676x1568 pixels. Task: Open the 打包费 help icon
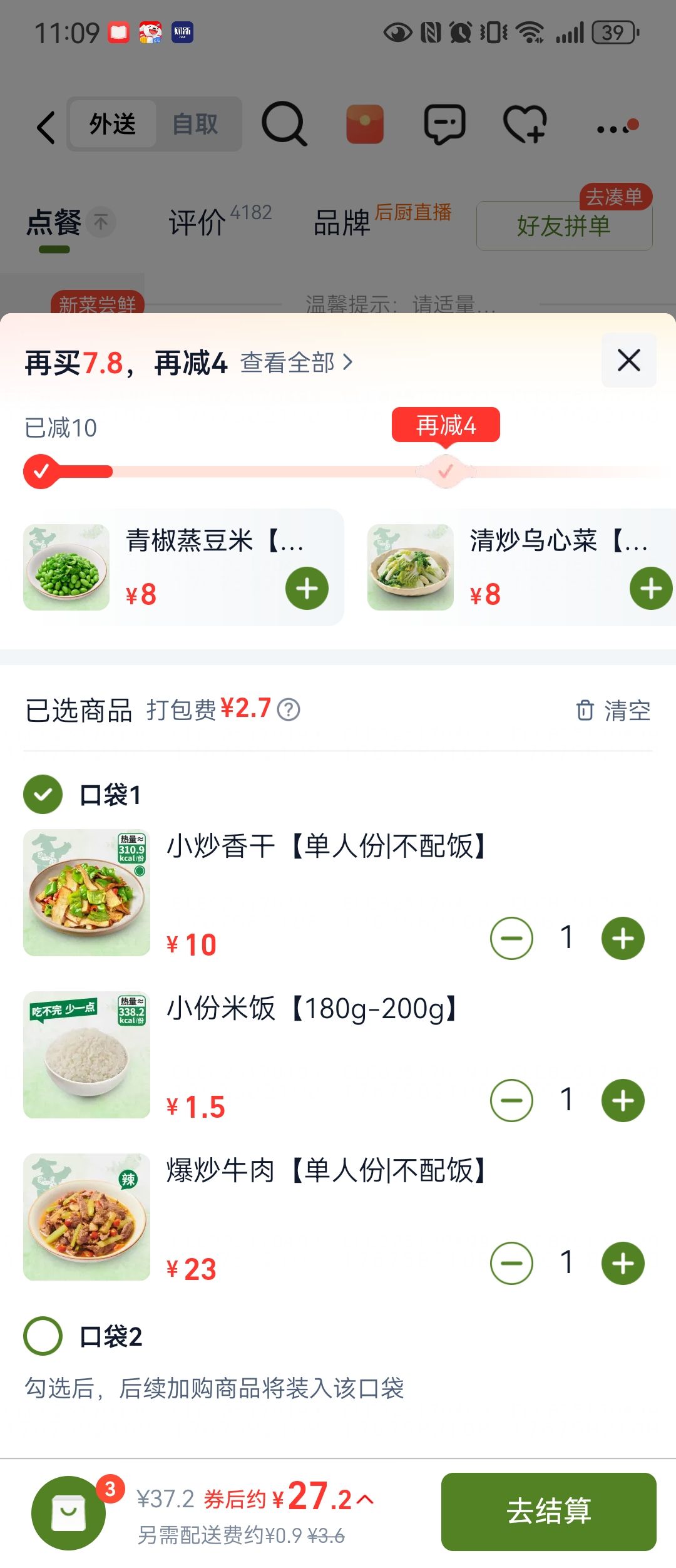[289, 709]
